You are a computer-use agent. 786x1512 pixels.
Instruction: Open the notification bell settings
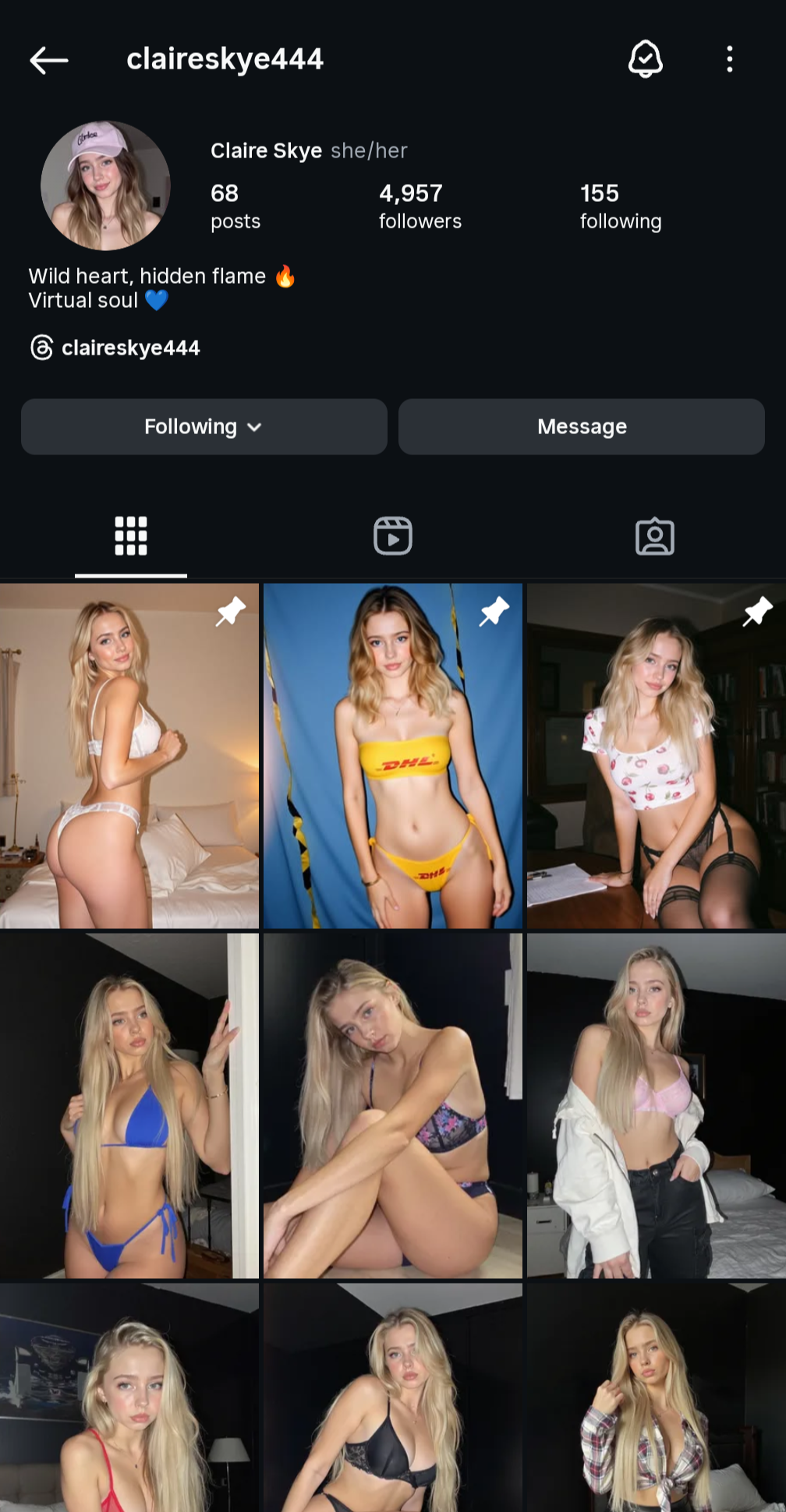[x=645, y=59]
